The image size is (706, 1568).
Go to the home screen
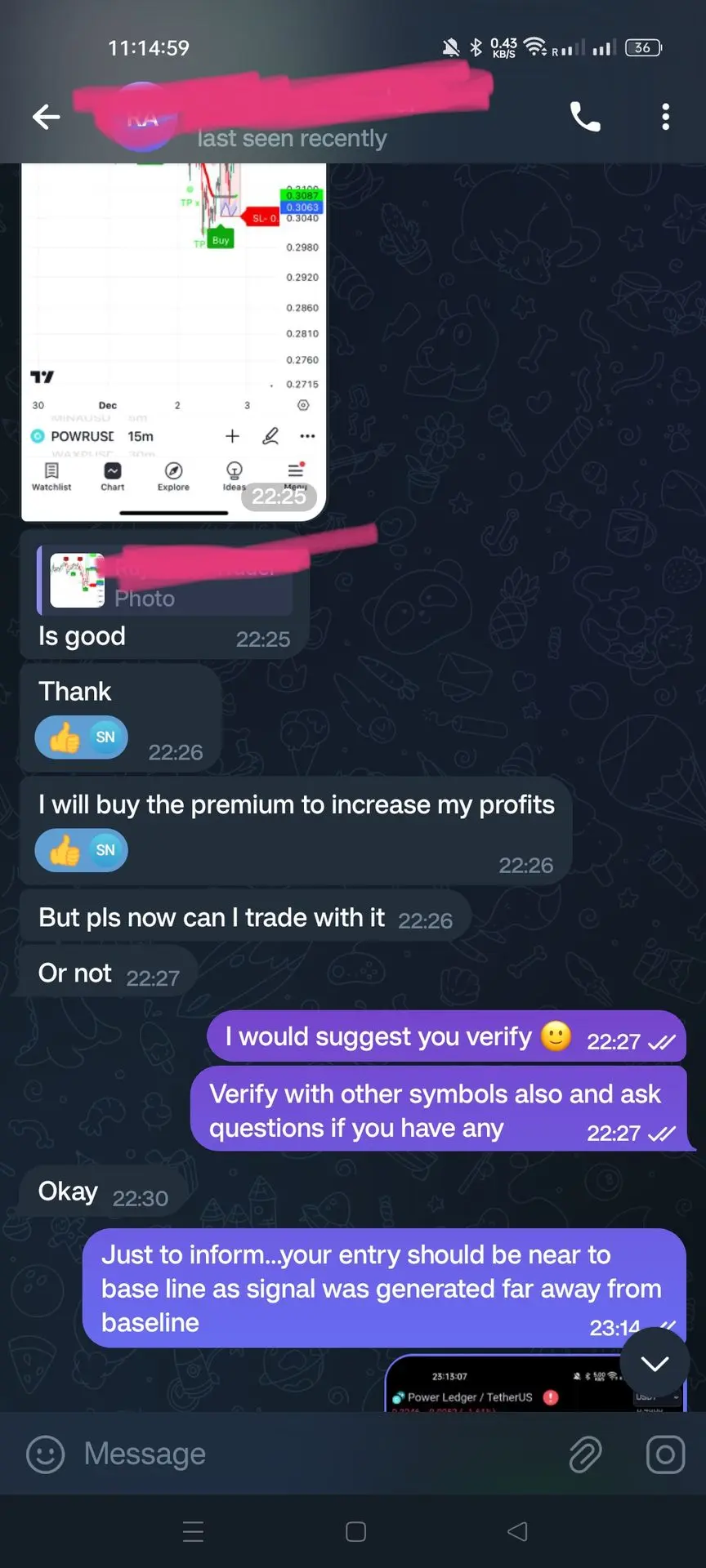click(x=355, y=1531)
